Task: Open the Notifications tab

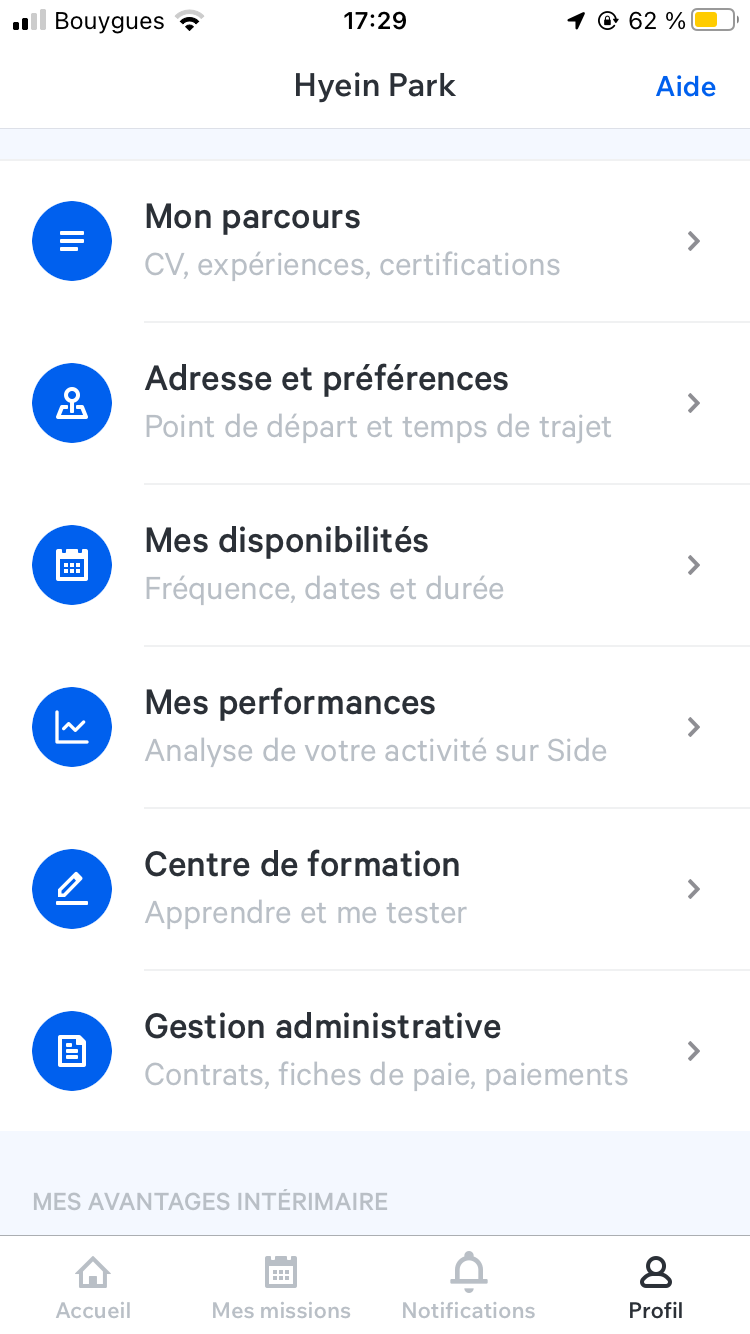Action: click(468, 1286)
